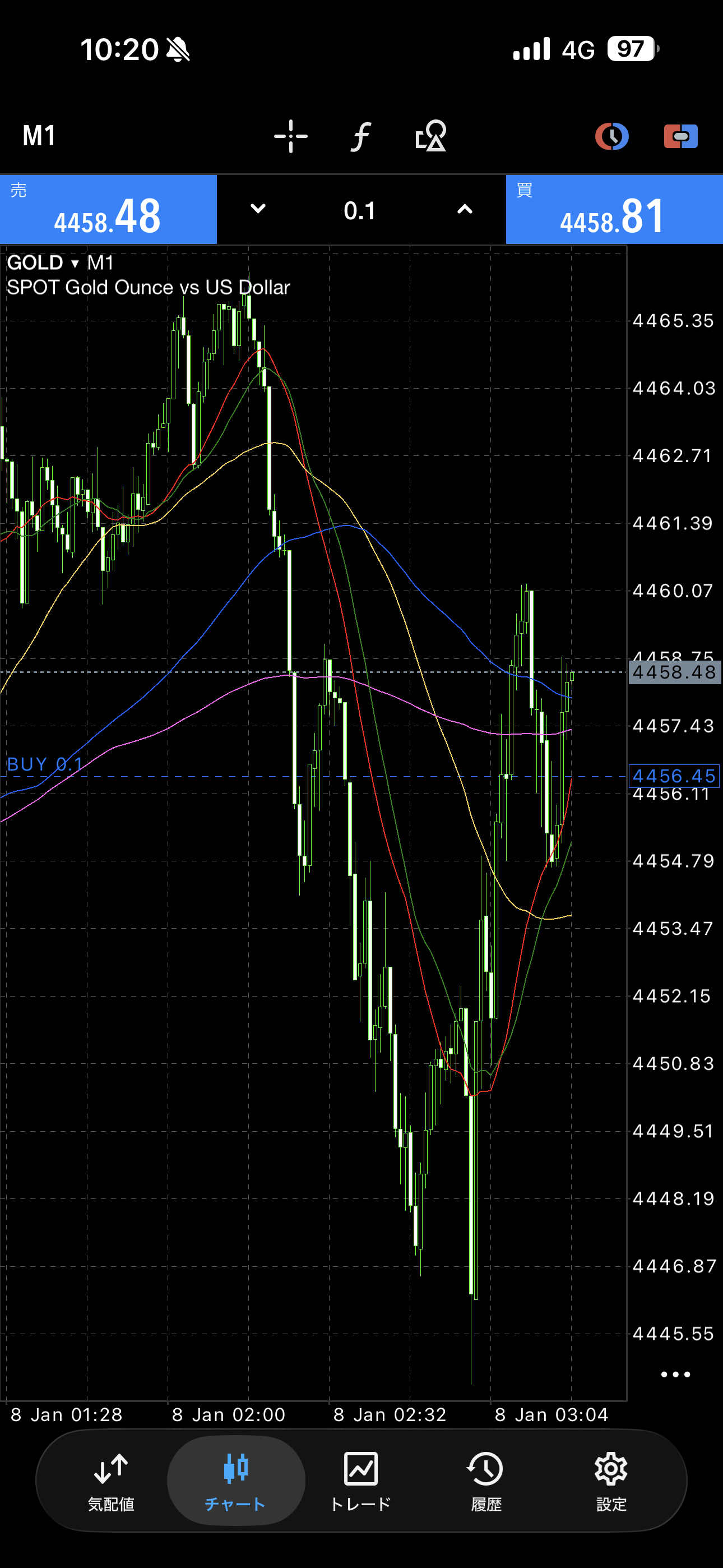Open the indicators function menu
Viewport: 723px width, 1568px height.
pyautogui.click(x=360, y=136)
